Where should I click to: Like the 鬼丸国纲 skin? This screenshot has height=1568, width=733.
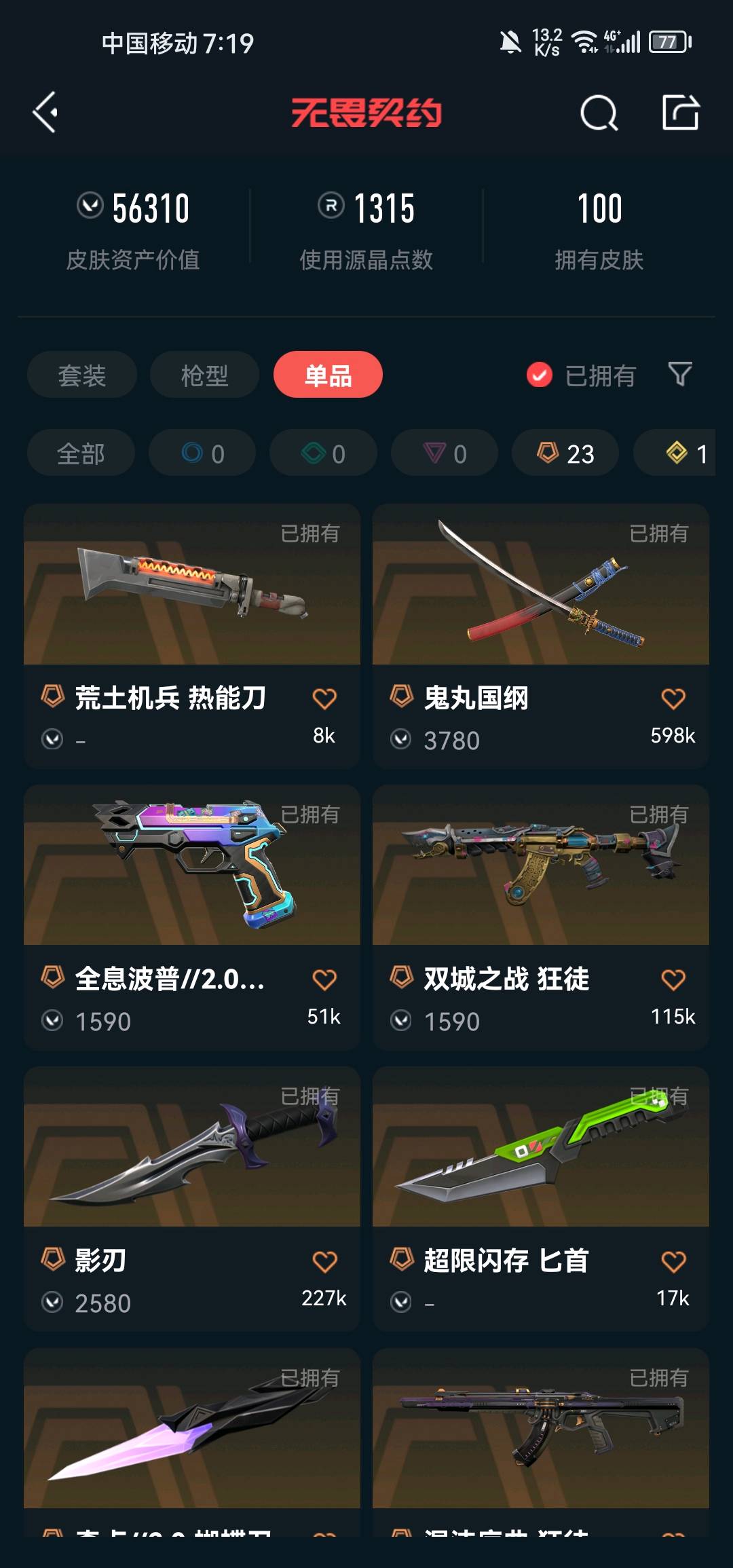pos(673,698)
